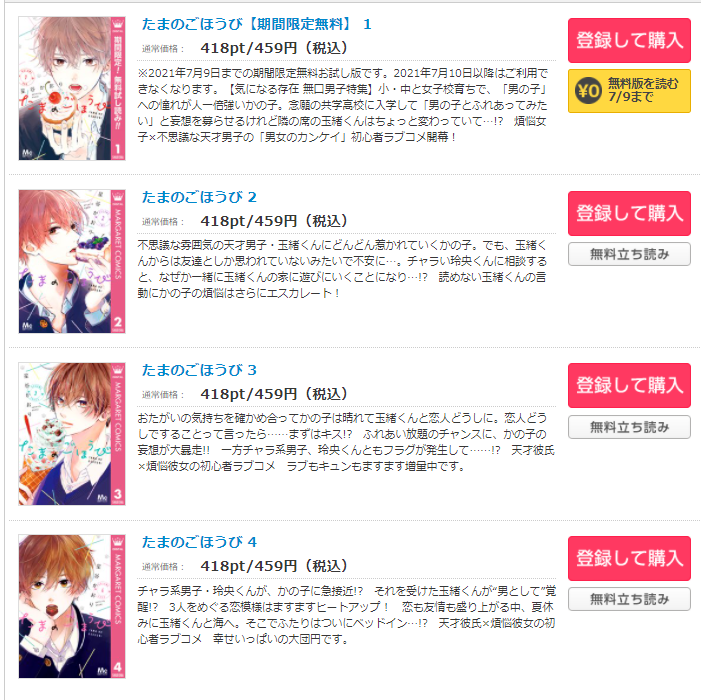Viewport: 701px width, 700px height.
Task: Open volume 2 cover thumbnail
Action: coord(73,261)
